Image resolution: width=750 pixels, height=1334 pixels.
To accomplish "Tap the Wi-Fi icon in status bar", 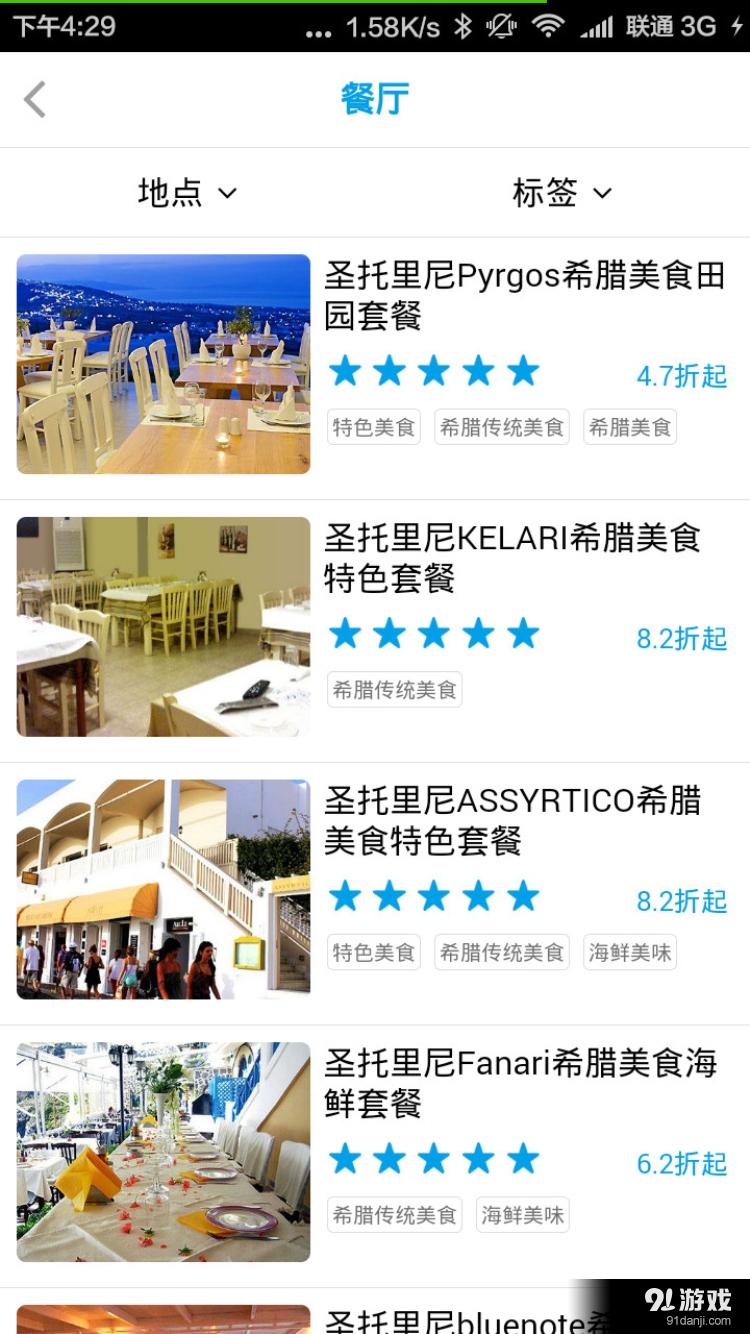I will tap(546, 27).
